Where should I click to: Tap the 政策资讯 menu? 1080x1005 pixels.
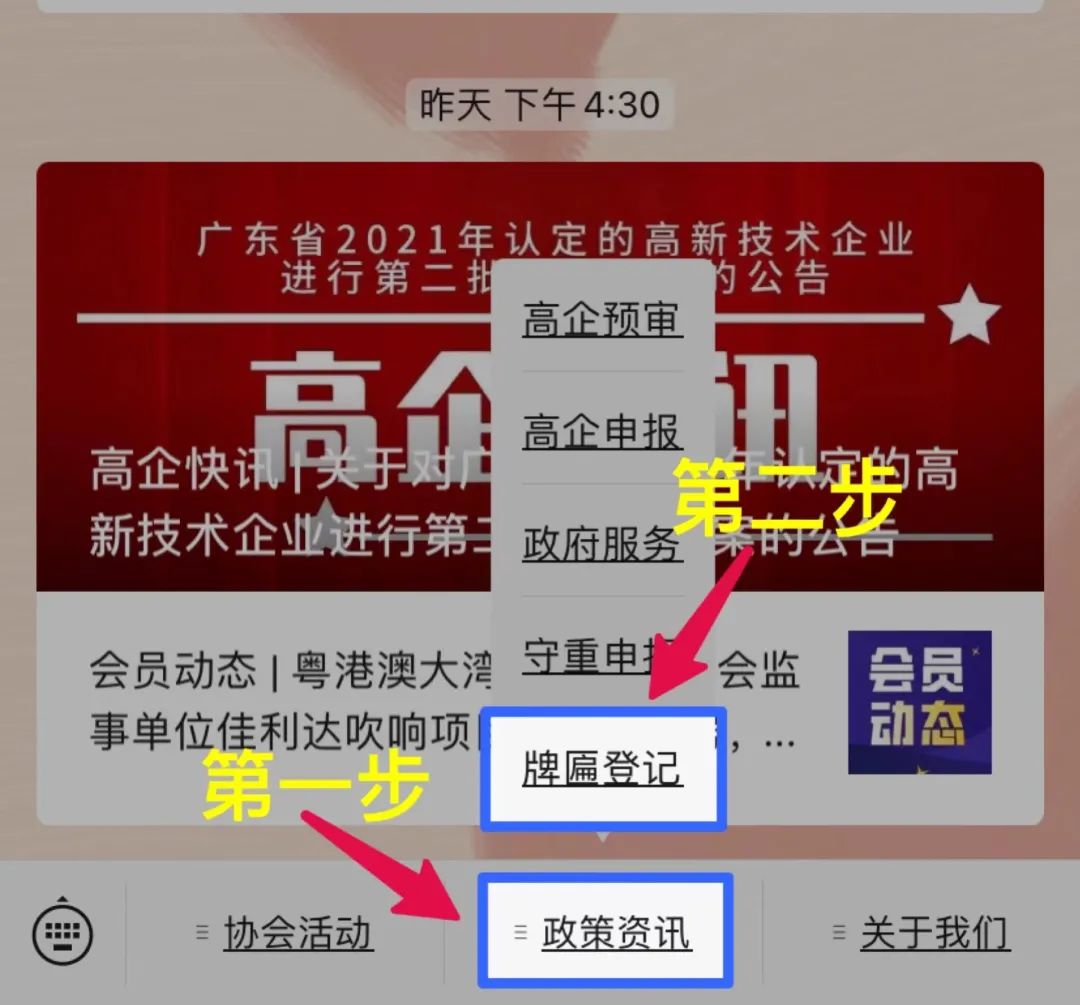615,934
